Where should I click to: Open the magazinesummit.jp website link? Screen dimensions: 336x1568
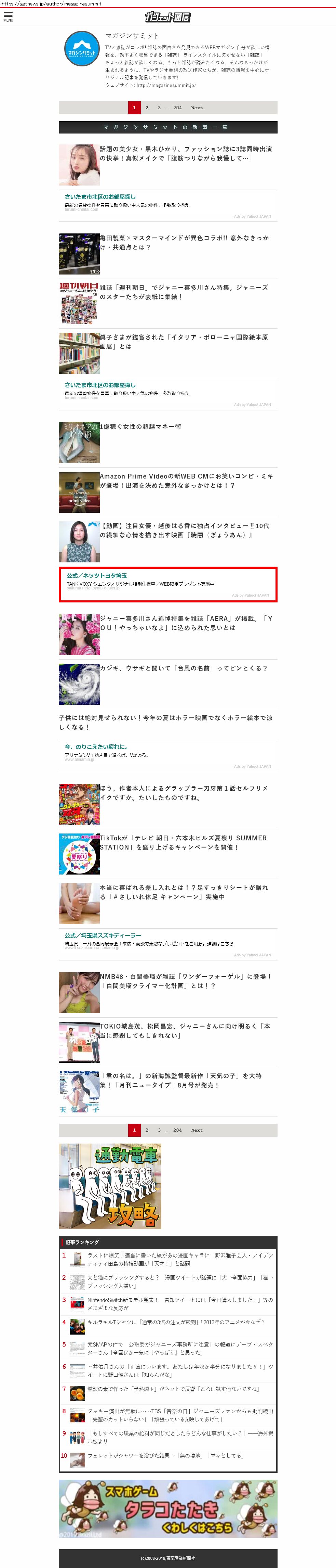[x=166, y=85]
